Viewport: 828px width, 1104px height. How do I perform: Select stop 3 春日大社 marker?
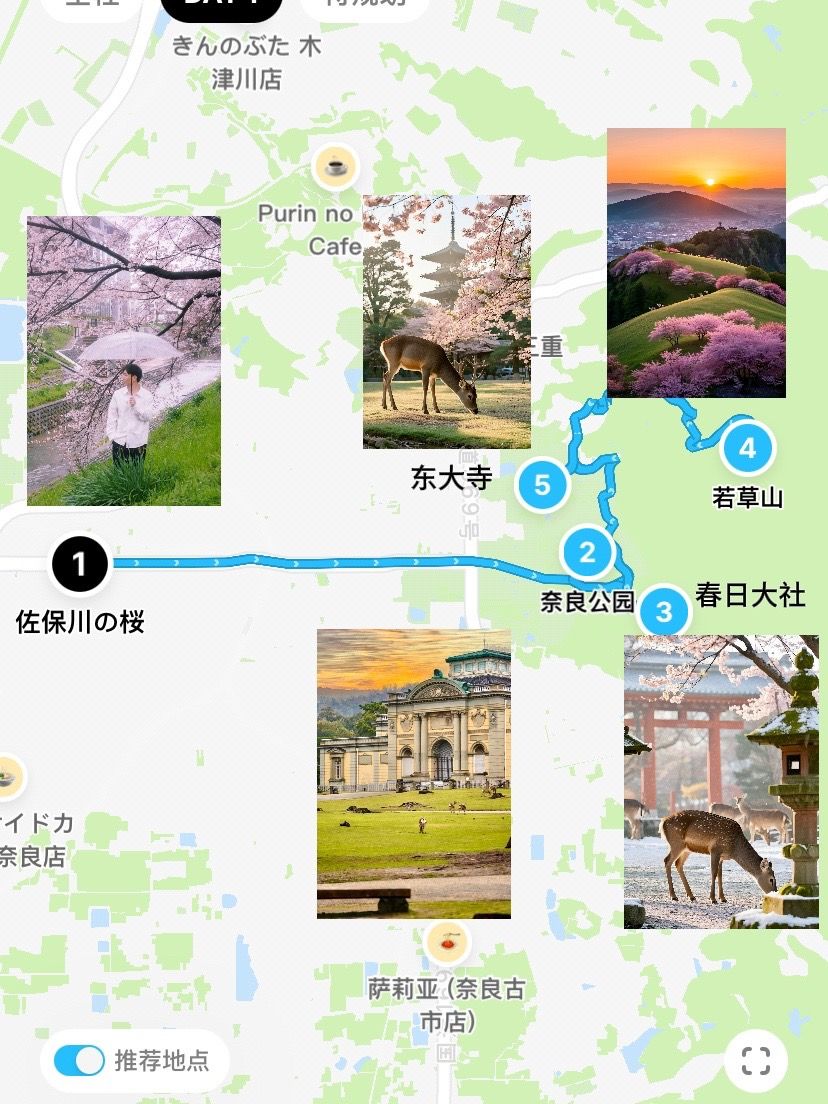click(x=664, y=610)
